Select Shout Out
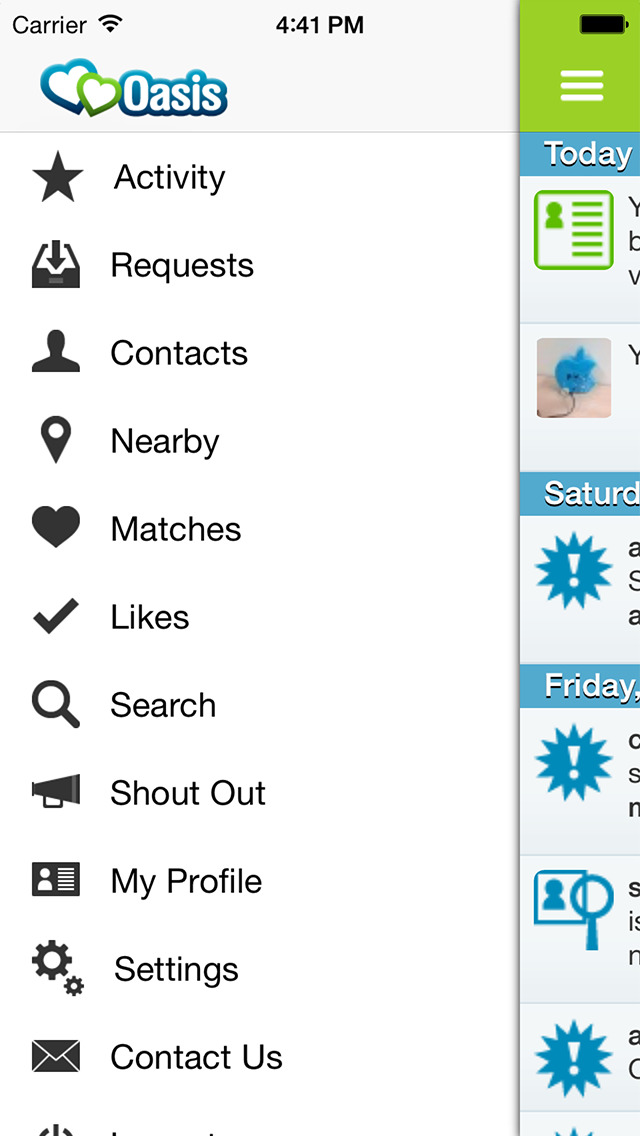This screenshot has height=1136, width=640. [x=187, y=793]
